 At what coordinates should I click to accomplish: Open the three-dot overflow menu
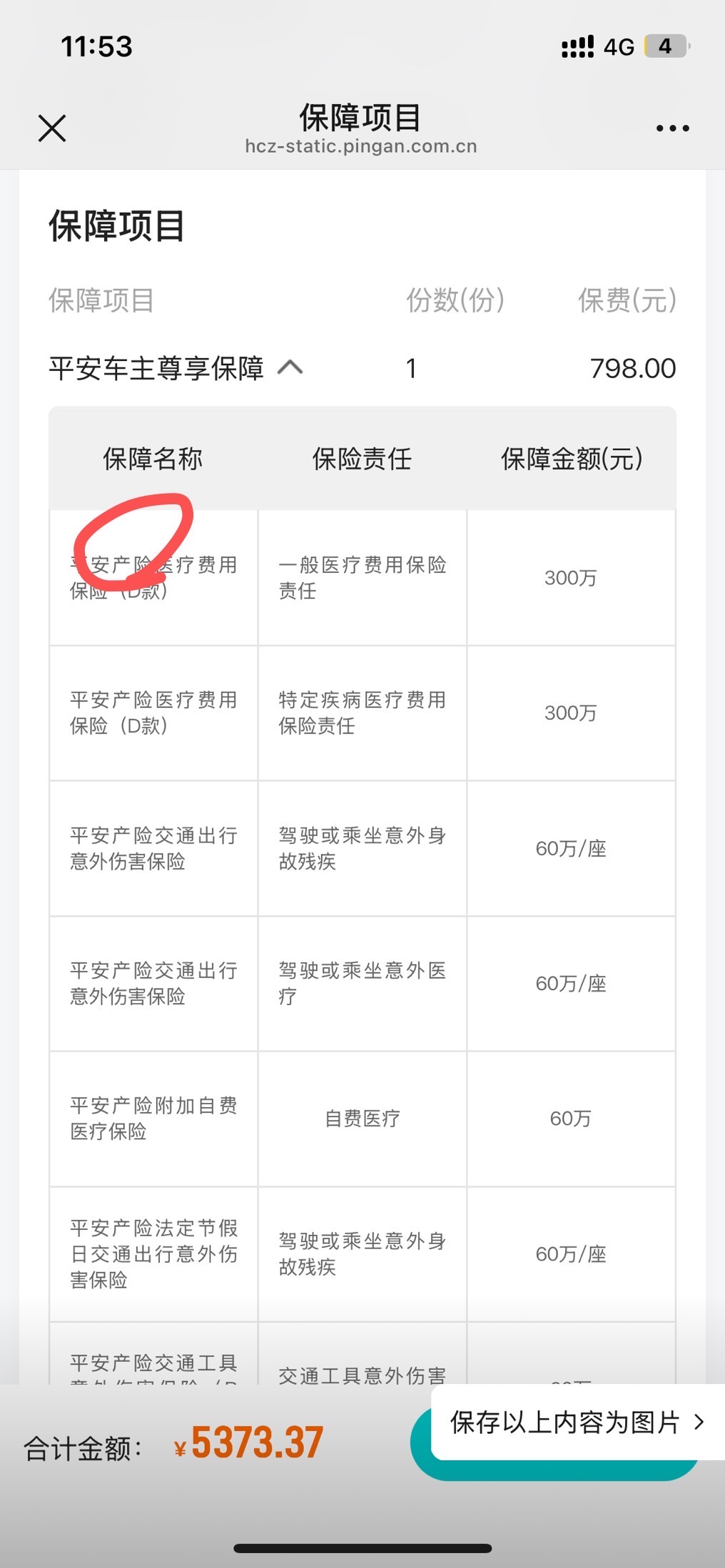click(672, 128)
